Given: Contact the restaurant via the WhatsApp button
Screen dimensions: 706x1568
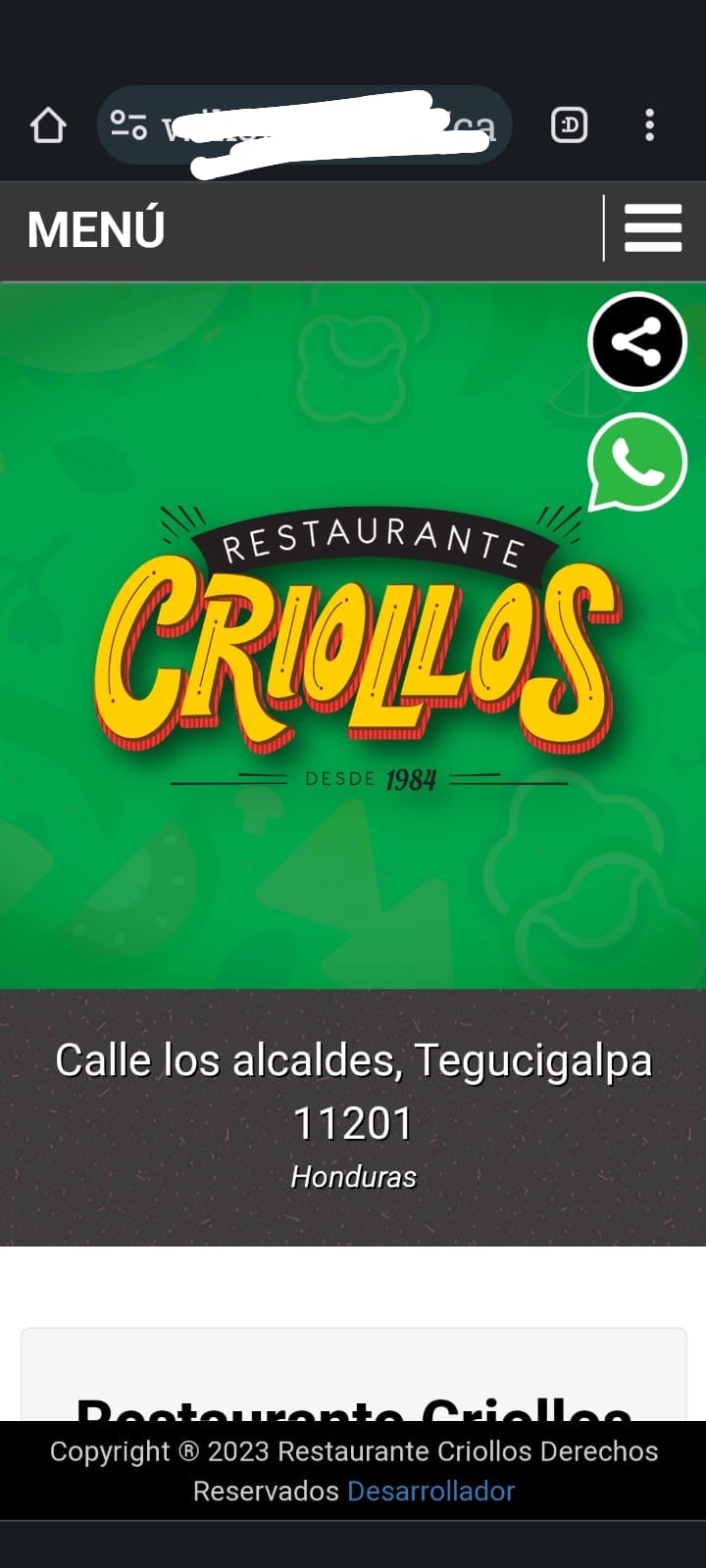Looking at the screenshot, I should point(636,463).
